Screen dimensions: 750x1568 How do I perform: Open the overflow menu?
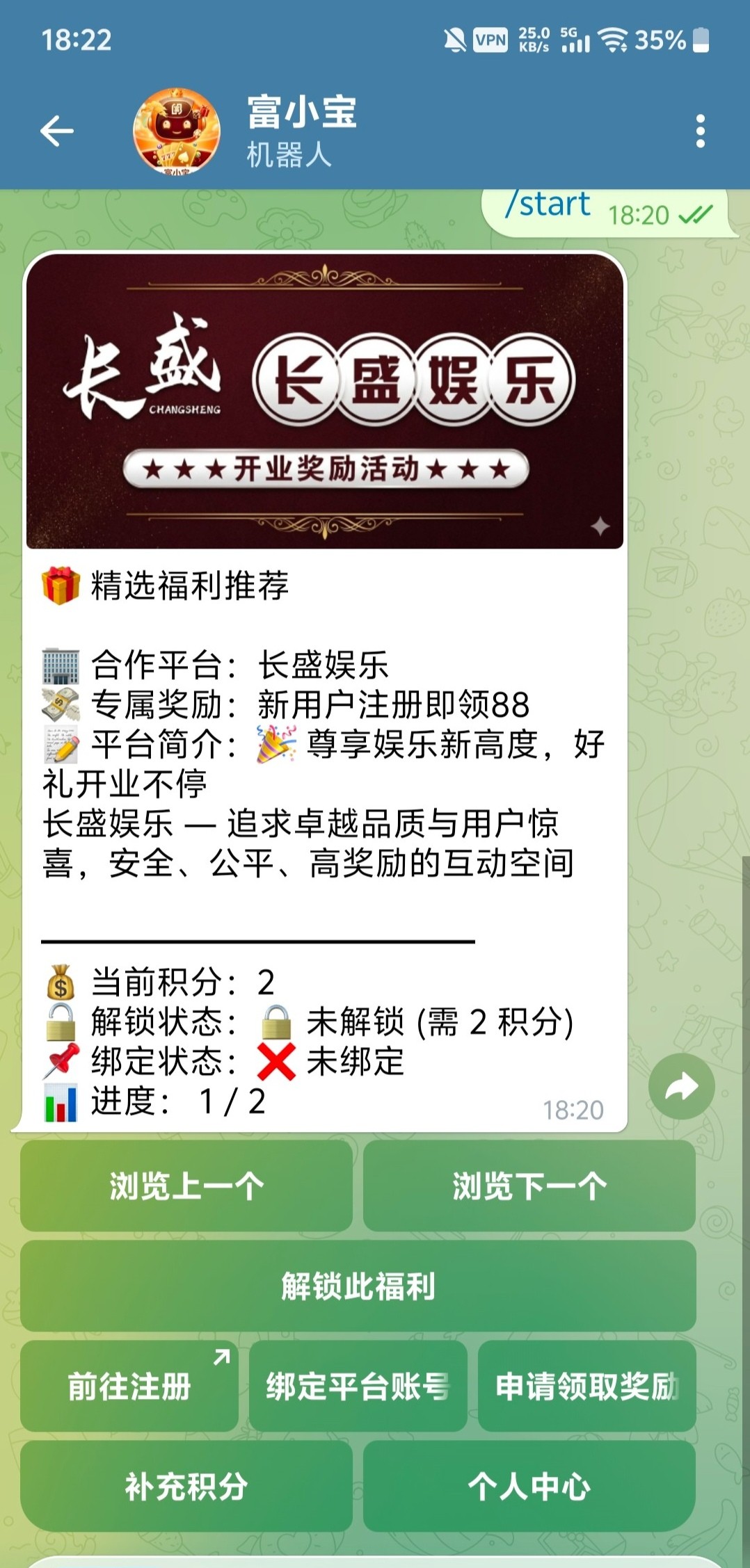(700, 131)
